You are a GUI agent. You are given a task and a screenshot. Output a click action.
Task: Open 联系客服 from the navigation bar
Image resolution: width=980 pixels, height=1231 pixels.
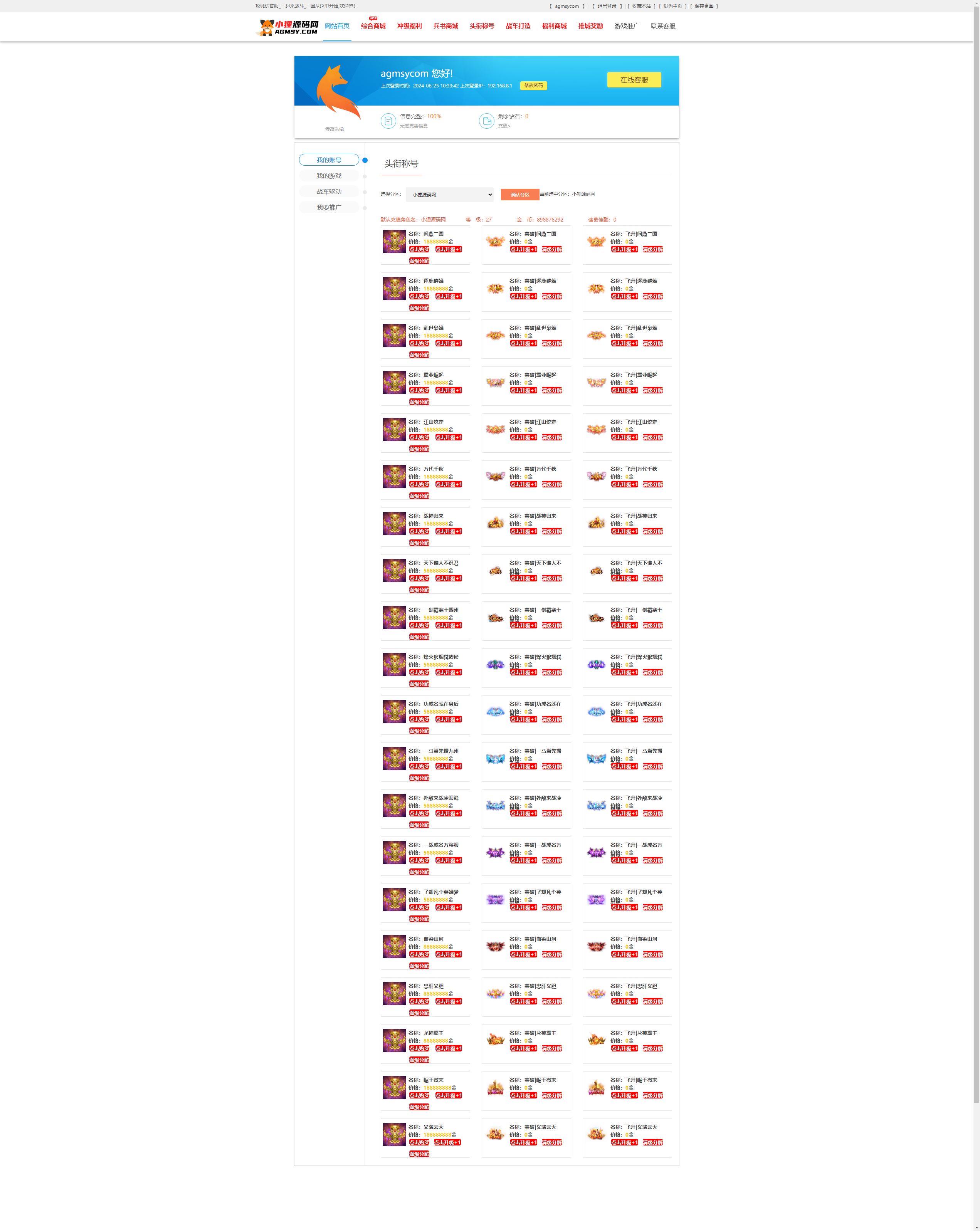coord(662,26)
